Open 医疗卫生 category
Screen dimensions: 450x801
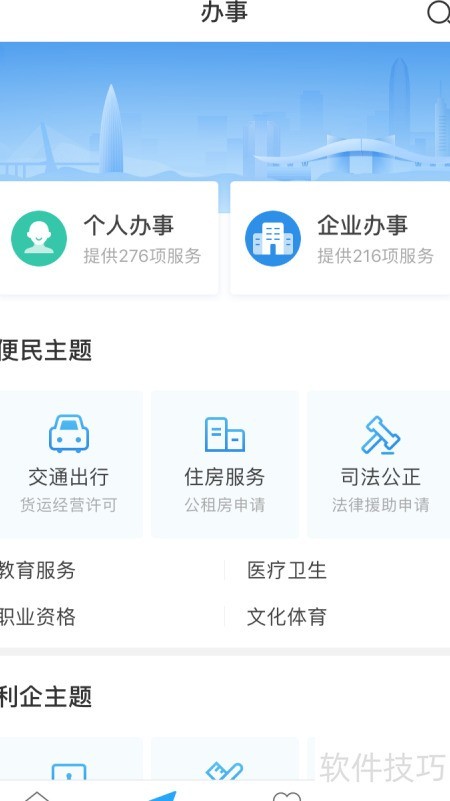point(287,570)
